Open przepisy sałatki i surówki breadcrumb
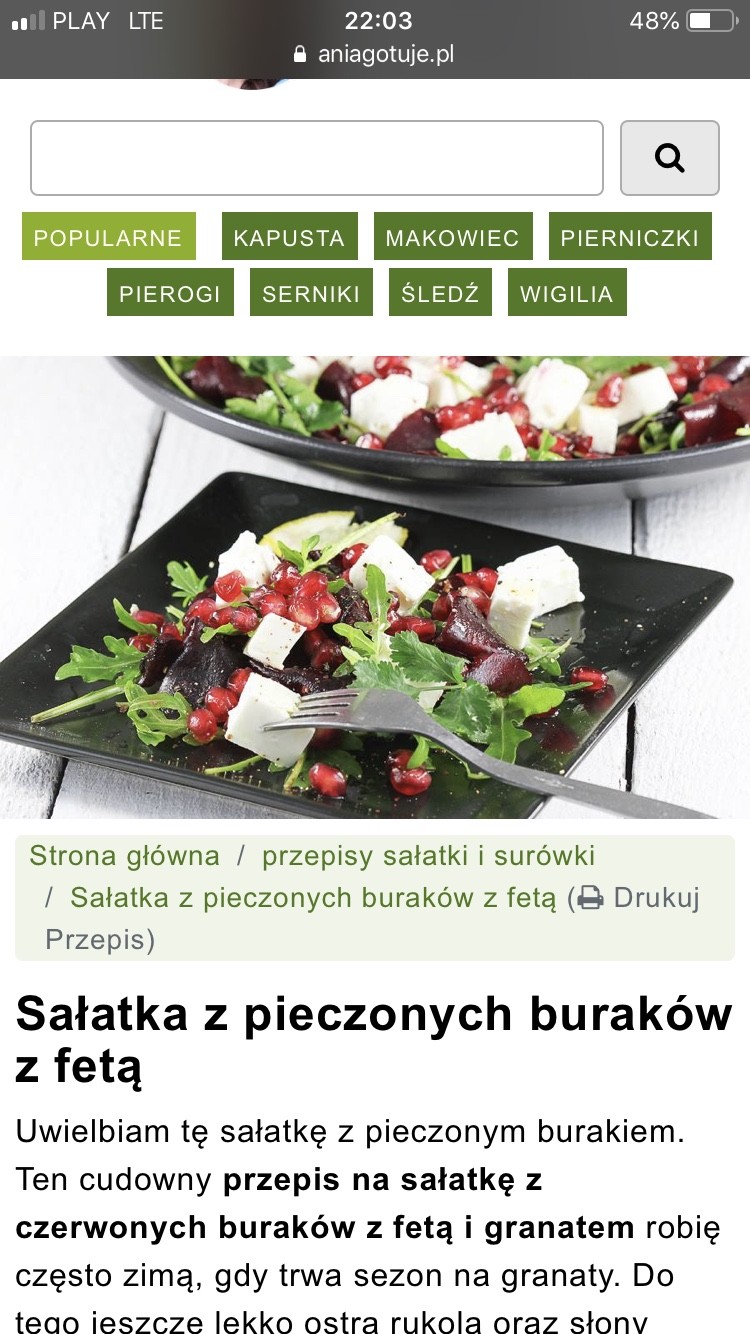The height and width of the screenshot is (1334, 750). (428, 856)
